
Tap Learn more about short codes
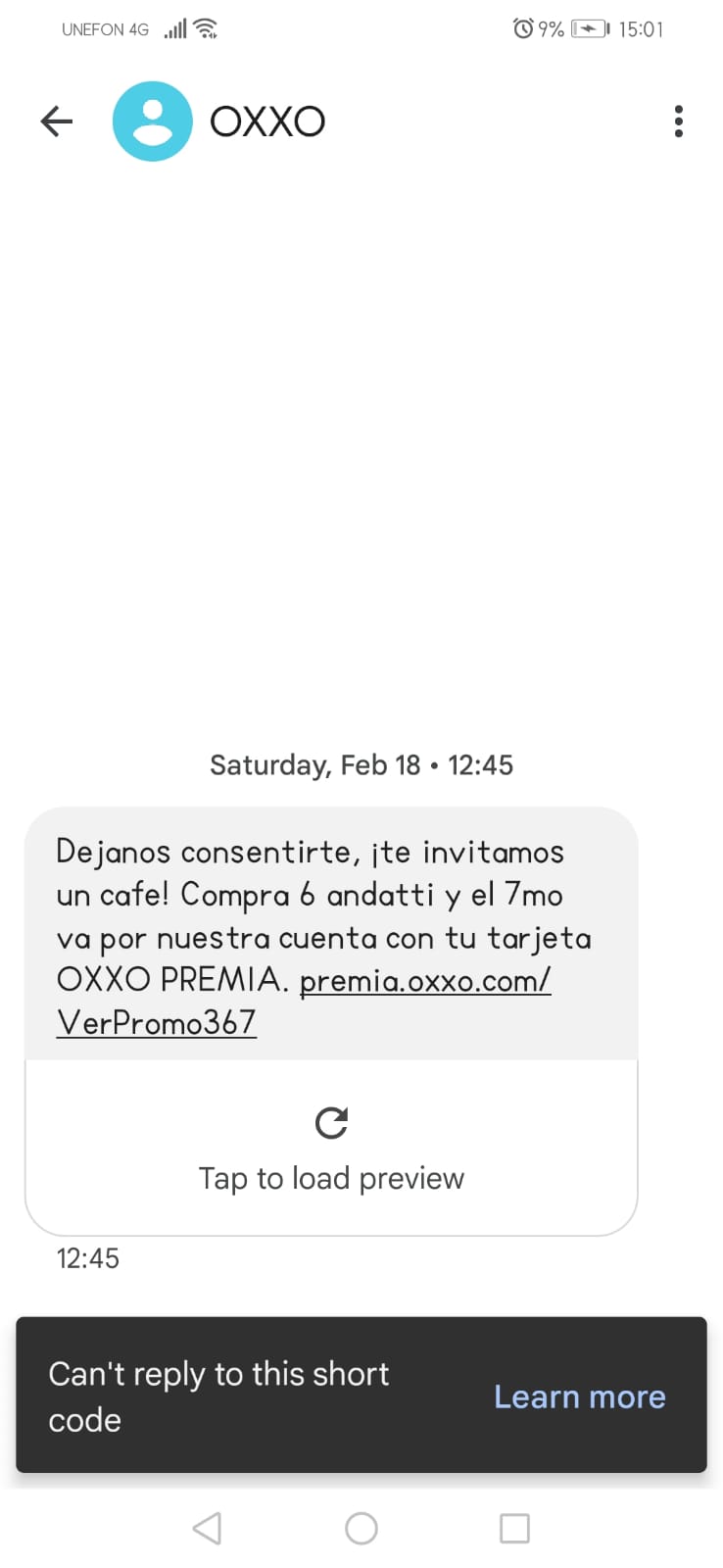click(579, 1396)
